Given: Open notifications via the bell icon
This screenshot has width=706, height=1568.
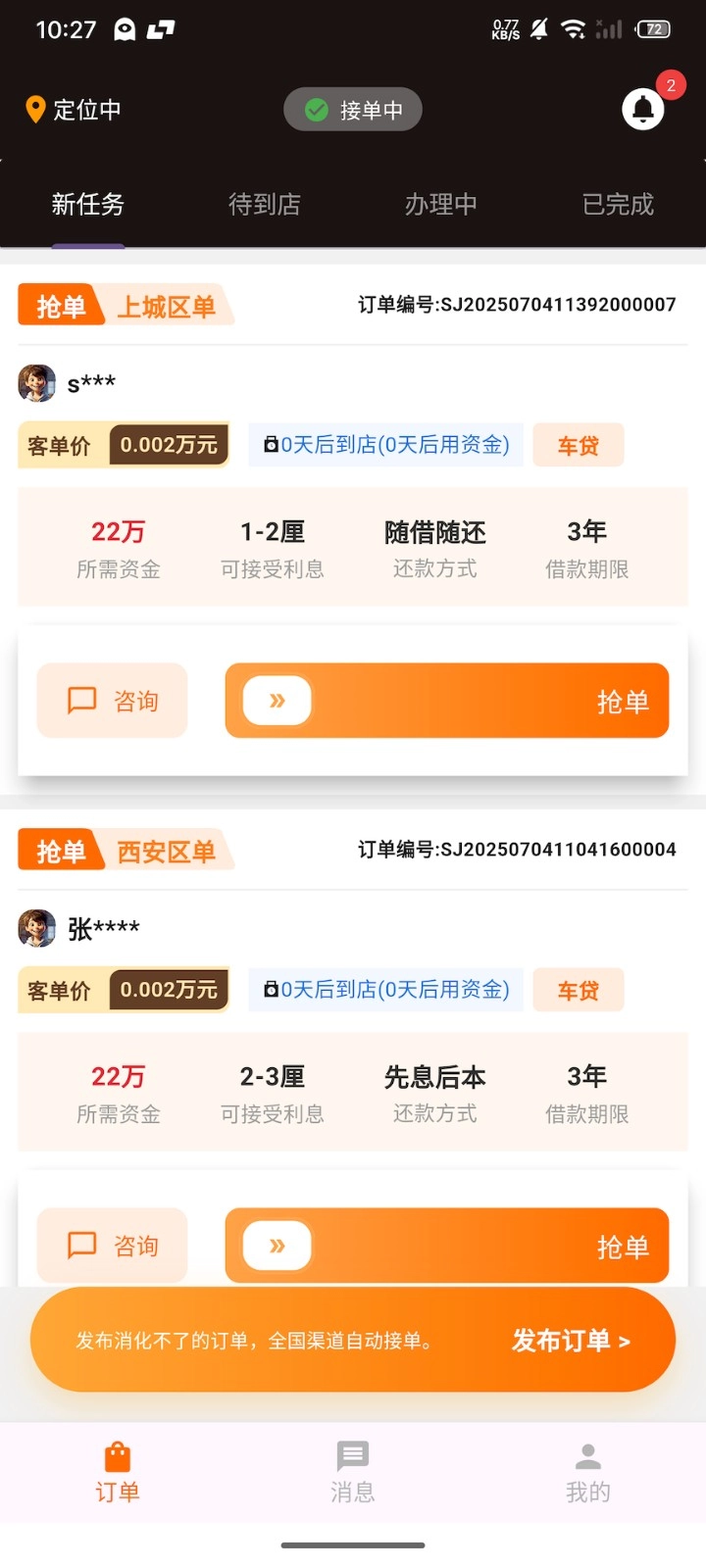Looking at the screenshot, I should [x=642, y=109].
